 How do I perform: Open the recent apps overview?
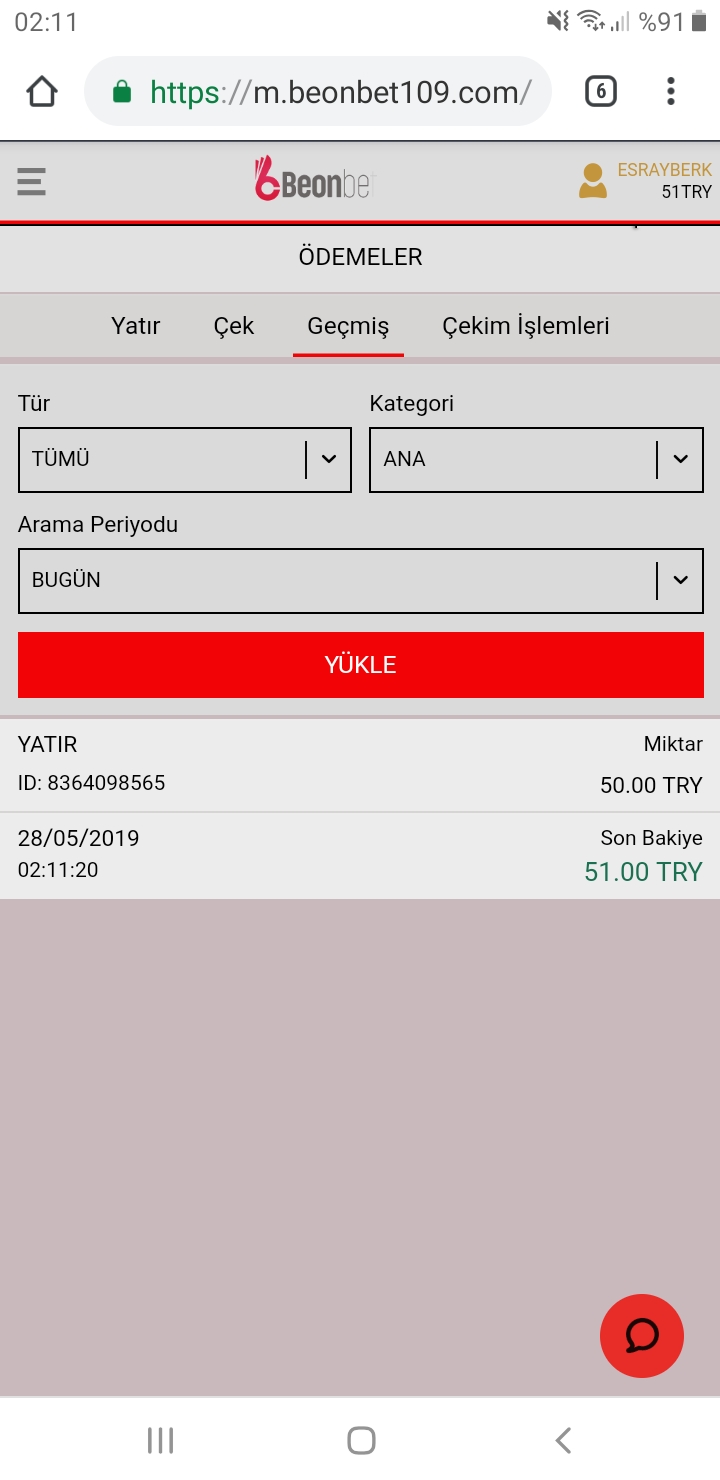160,1440
